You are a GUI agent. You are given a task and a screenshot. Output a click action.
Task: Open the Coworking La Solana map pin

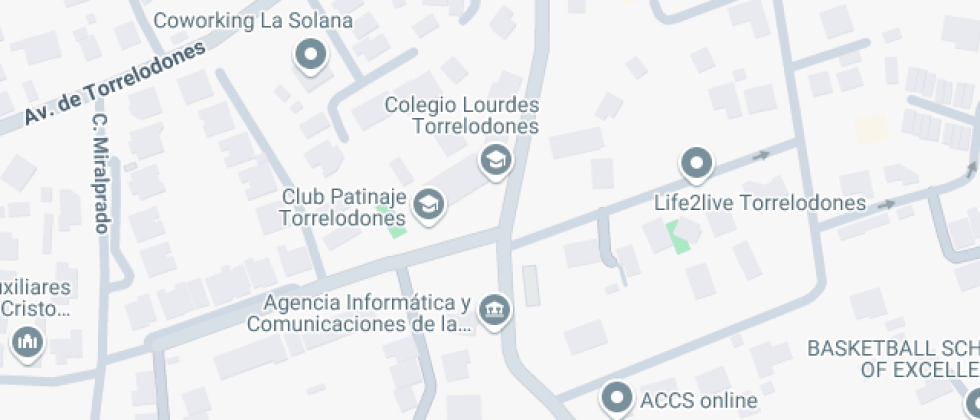pyautogui.click(x=311, y=55)
